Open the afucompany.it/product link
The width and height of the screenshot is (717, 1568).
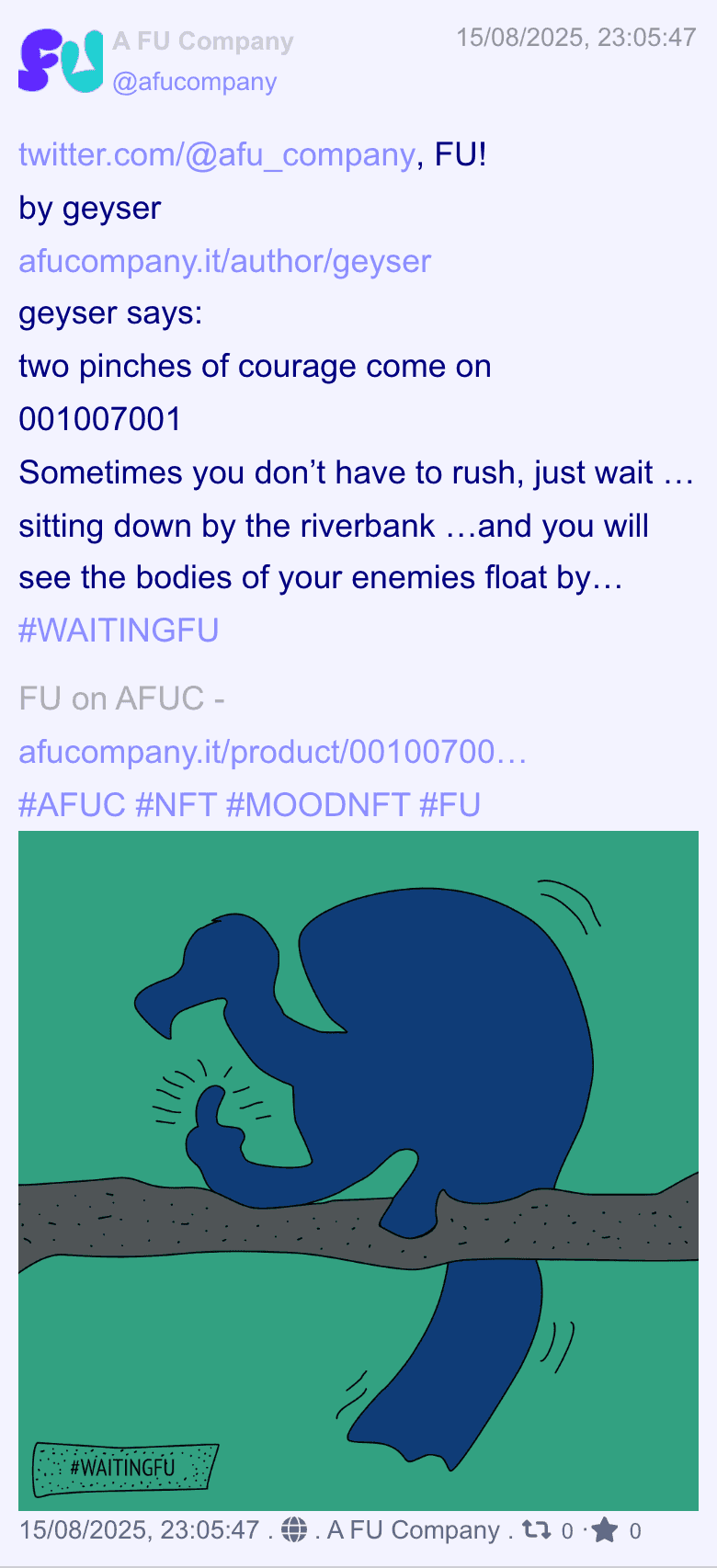(x=272, y=752)
